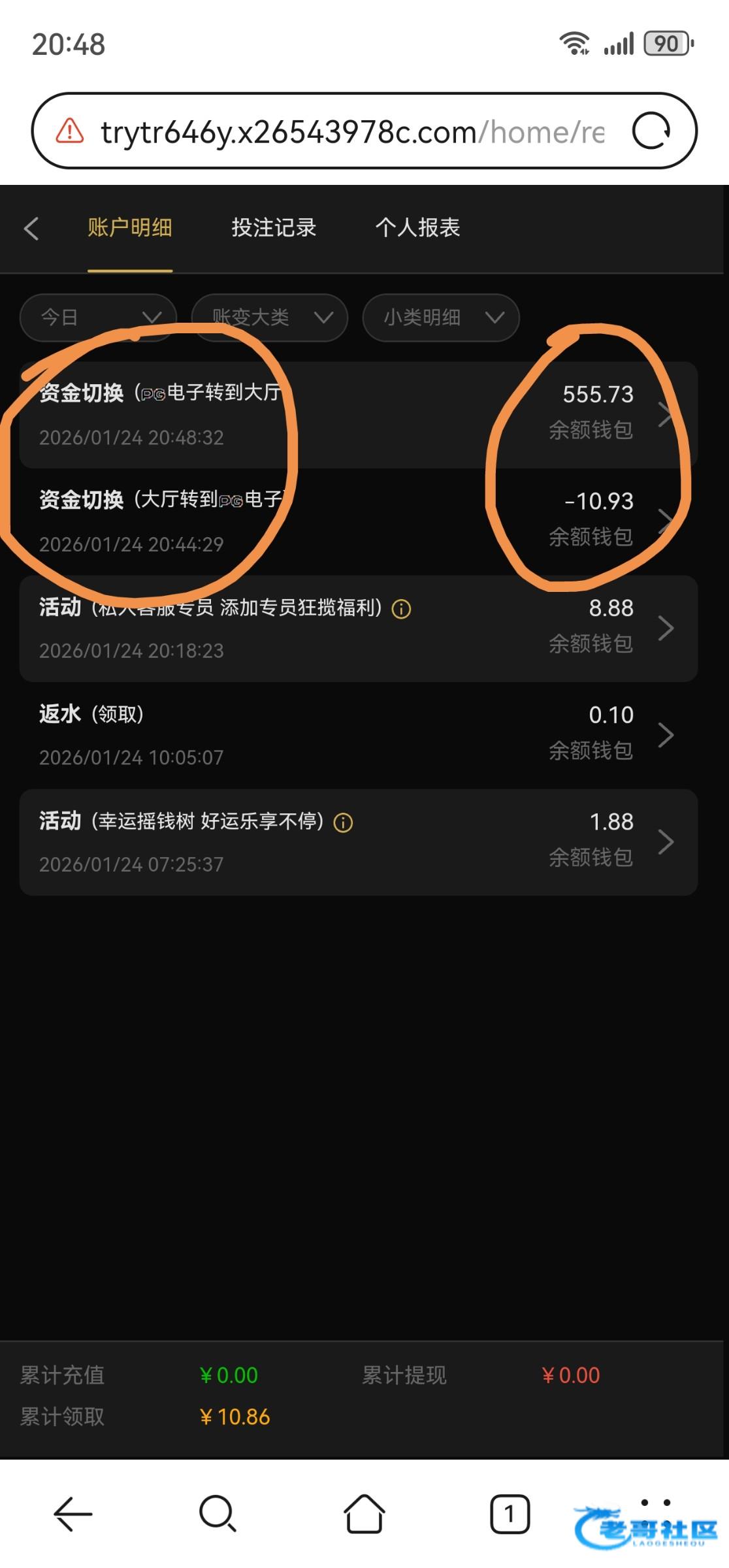Tap info icon beside 好运乐享不停

coord(343,823)
